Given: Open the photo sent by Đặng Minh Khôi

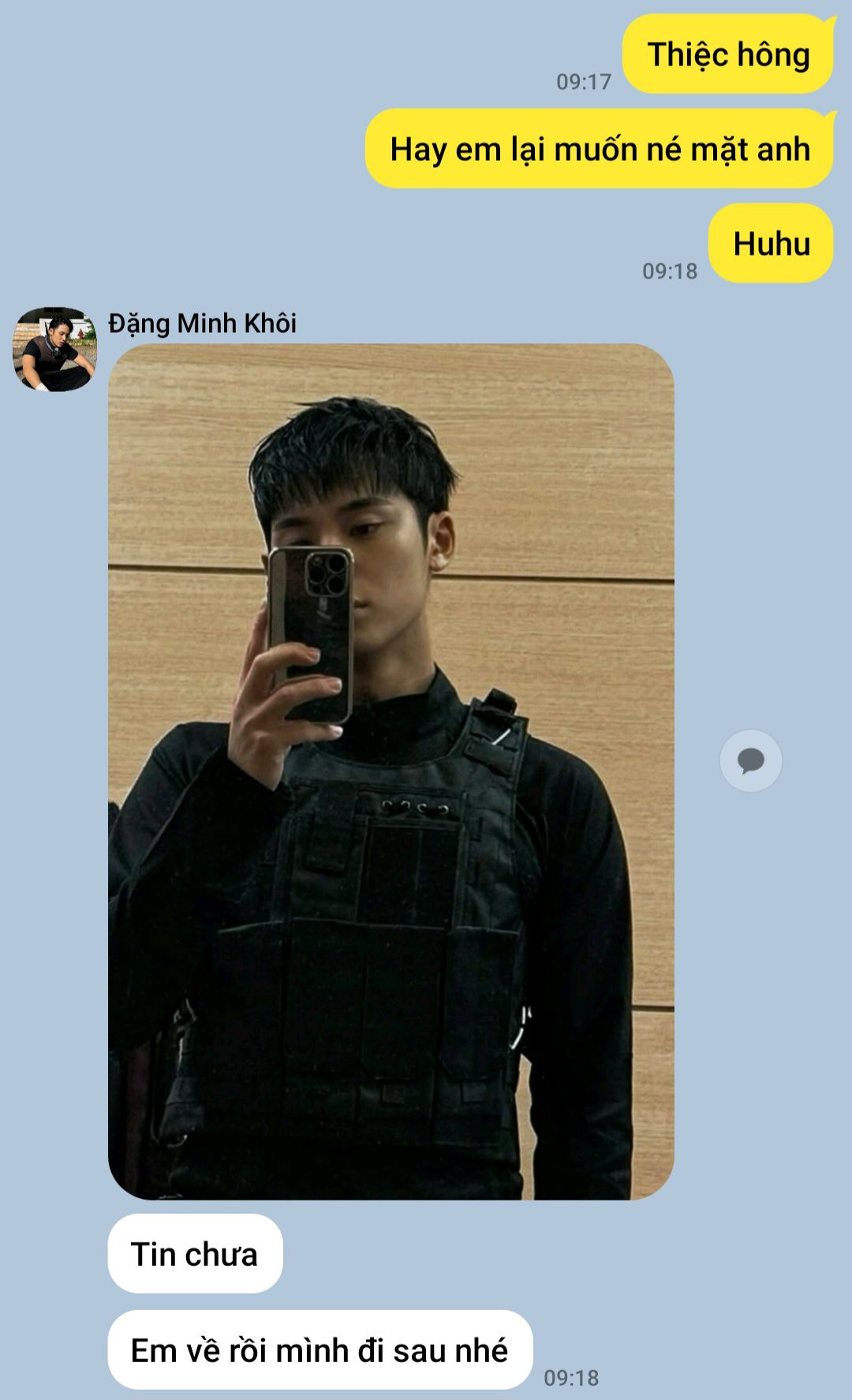Looking at the screenshot, I should click(390, 771).
